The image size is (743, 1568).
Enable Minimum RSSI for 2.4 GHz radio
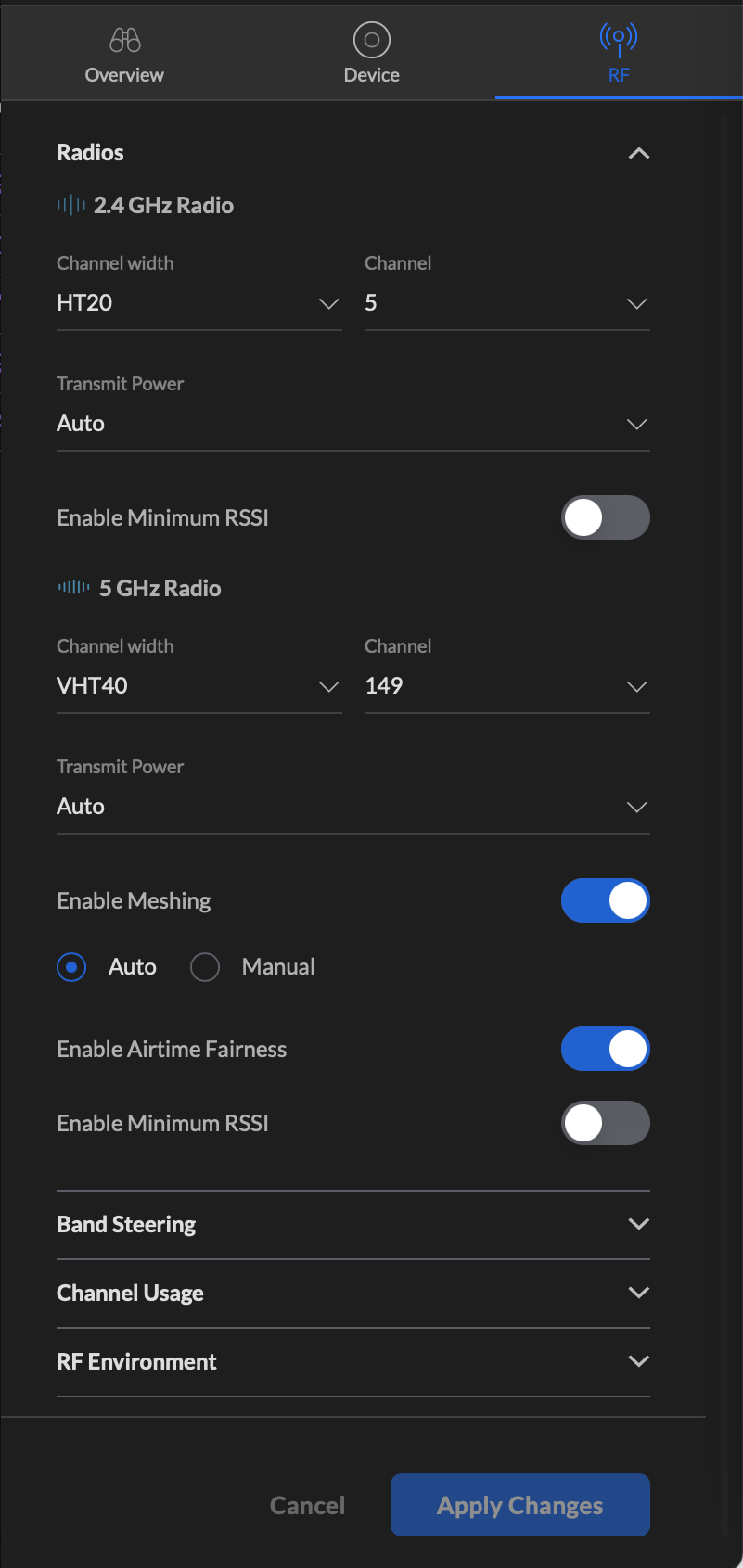[605, 517]
